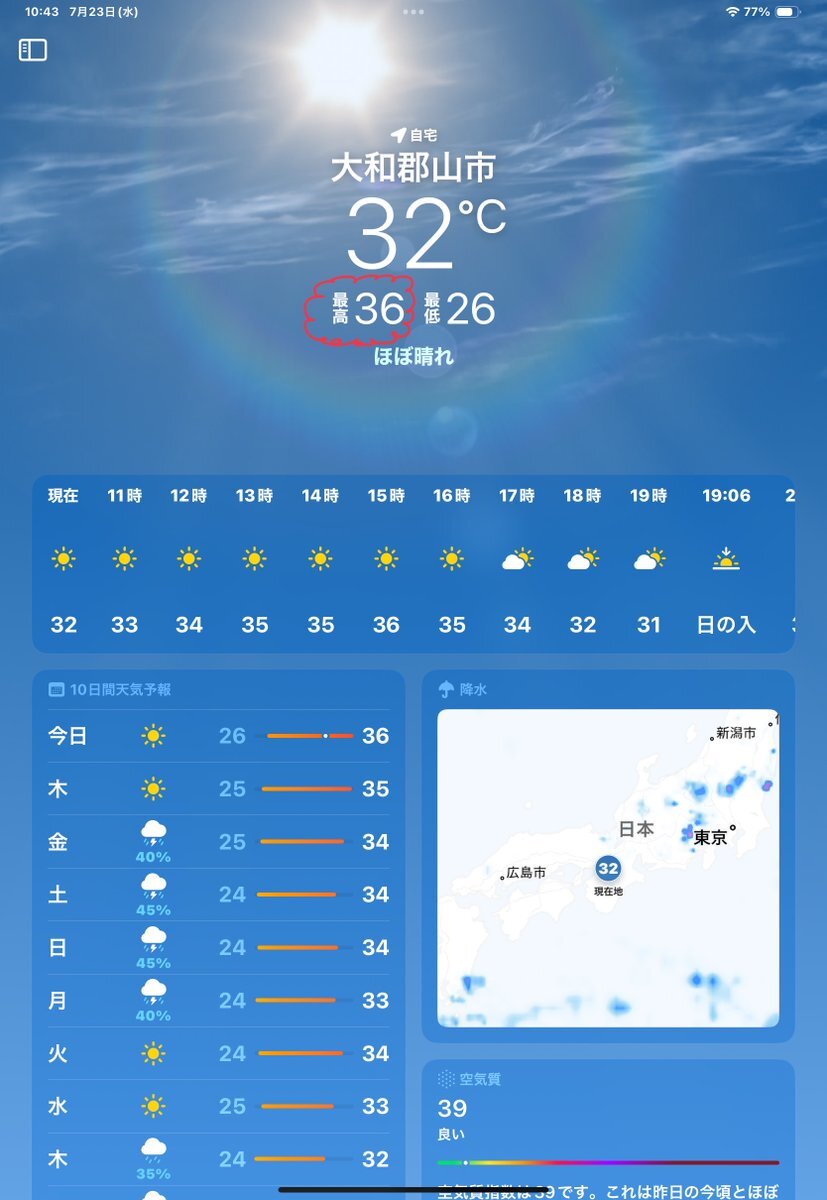Open today's (今日) forecast row
This screenshot has width=827, height=1200.
(x=218, y=737)
